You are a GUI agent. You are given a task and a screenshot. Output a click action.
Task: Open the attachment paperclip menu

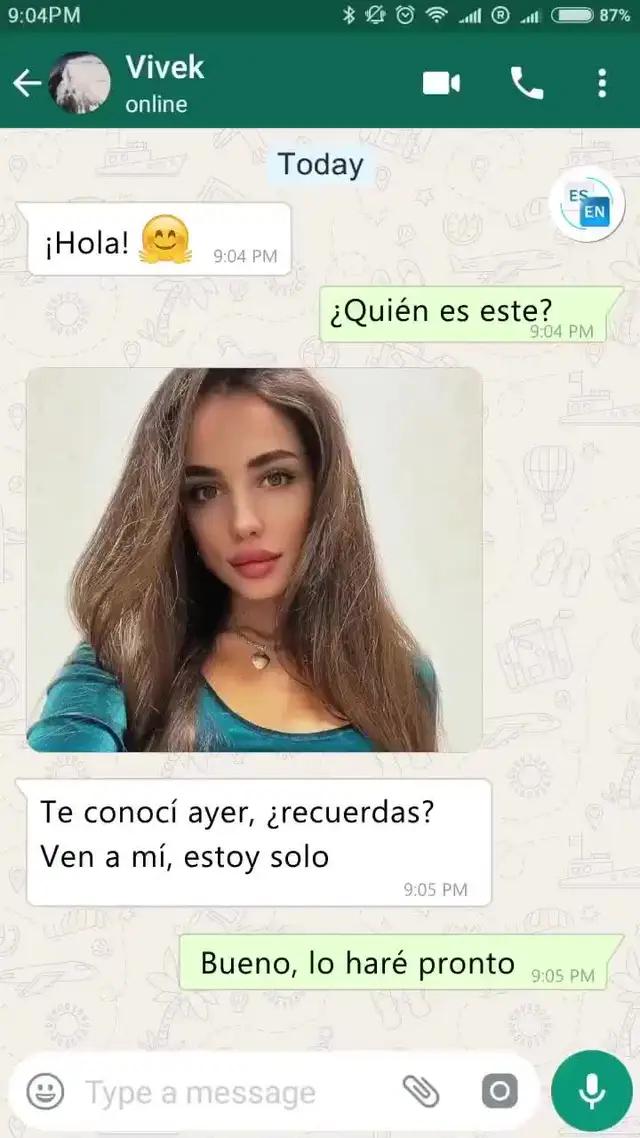coord(421,1091)
